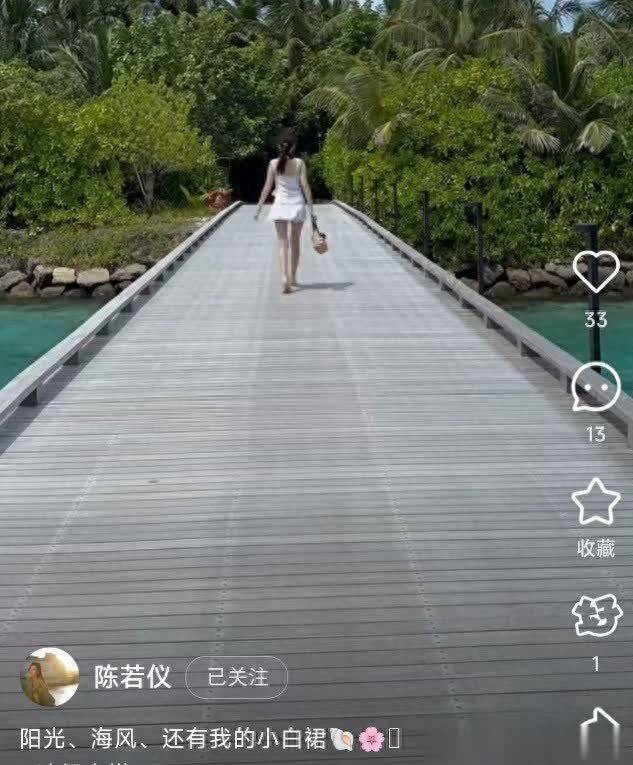The width and height of the screenshot is (633, 765).
Task: Tap the puzzle-shaped icon above the count of 1
Action: click(x=597, y=616)
